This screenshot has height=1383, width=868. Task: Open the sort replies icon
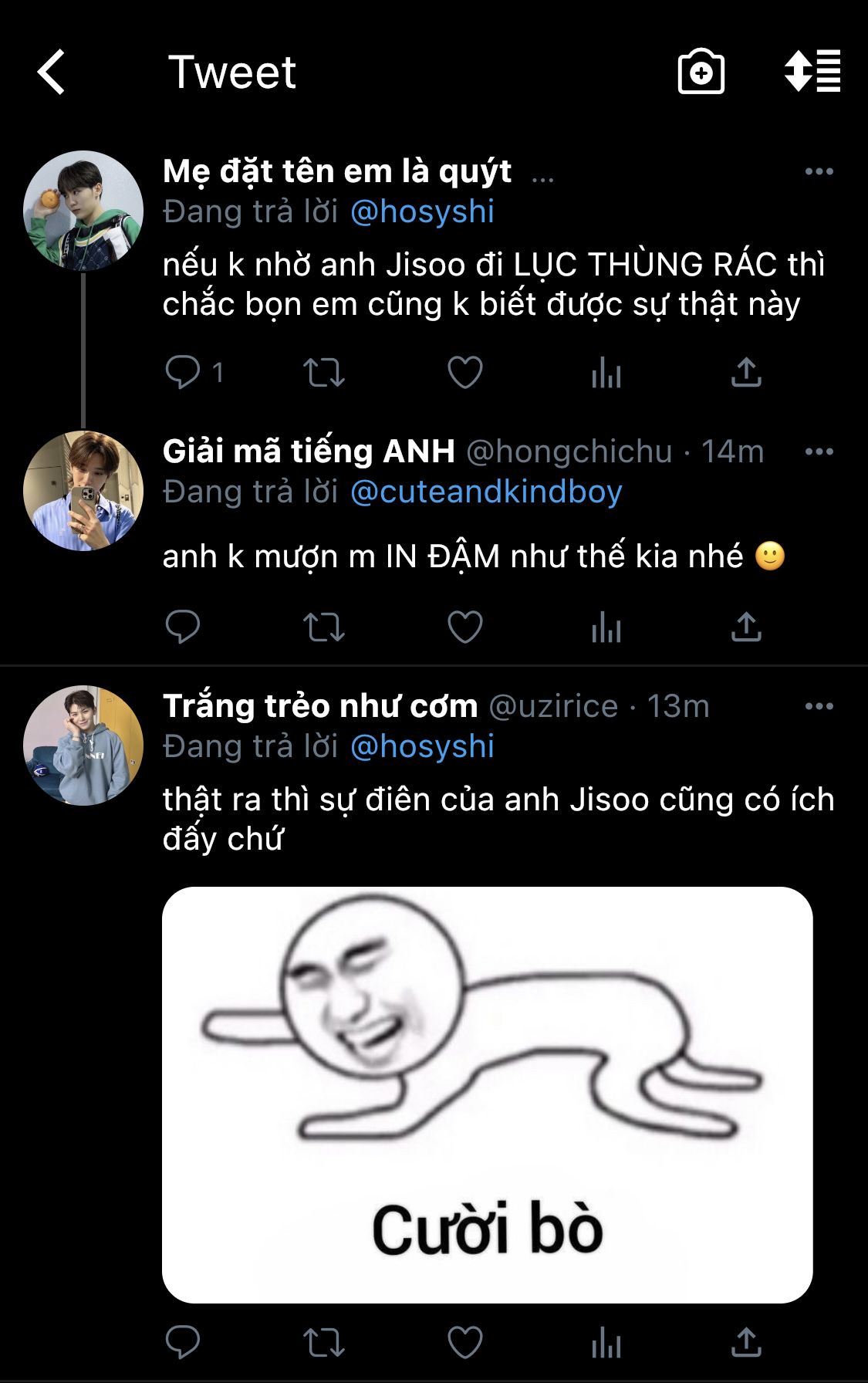(812, 71)
